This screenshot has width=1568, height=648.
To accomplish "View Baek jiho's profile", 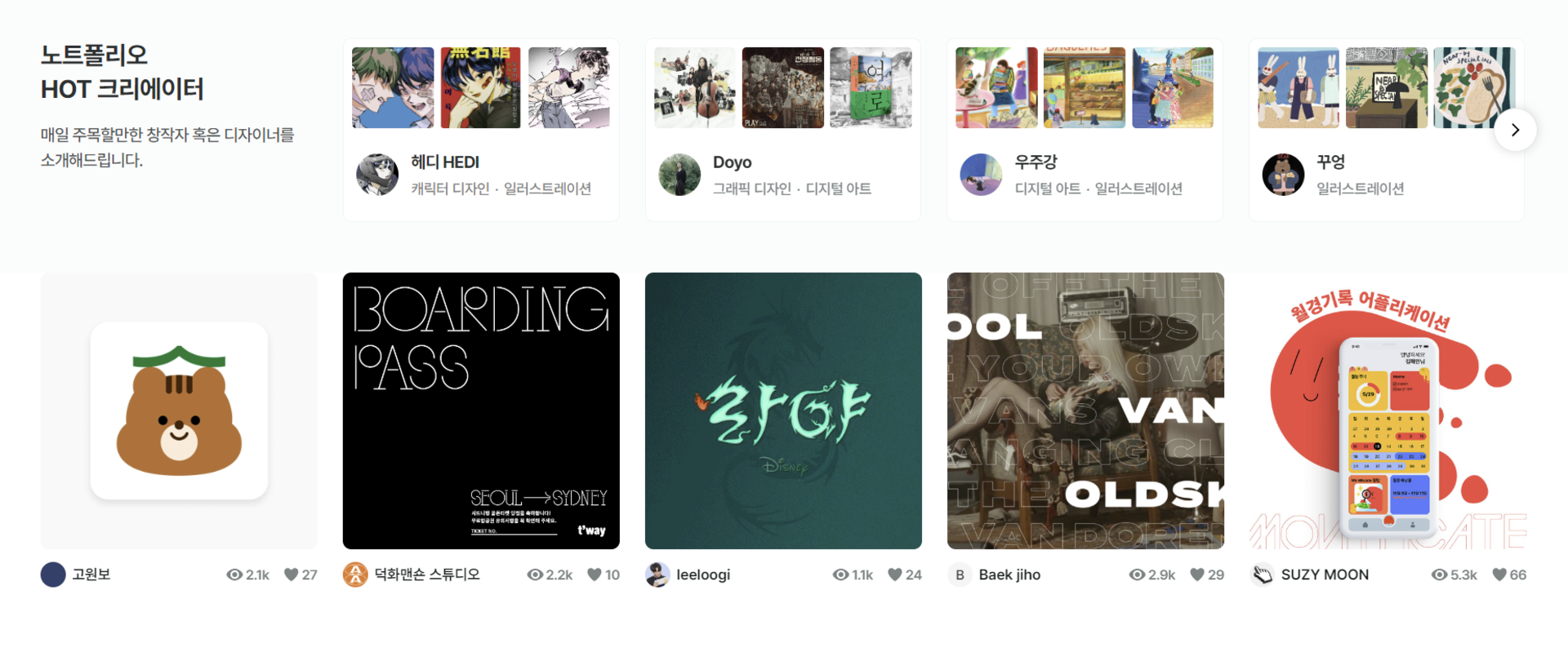I will pos(1009,575).
